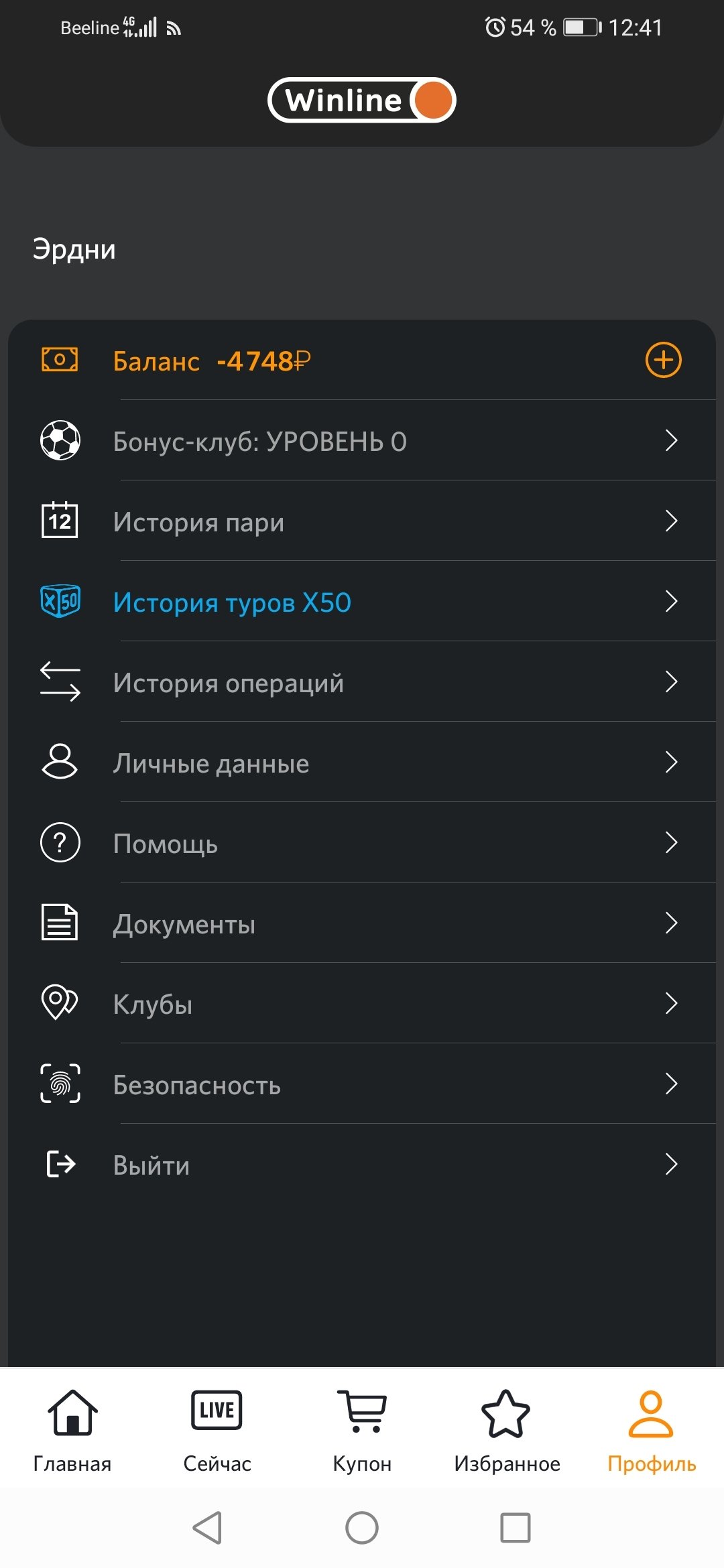Go to Личные данные
The image size is (724, 1568).
click(362, 763)
